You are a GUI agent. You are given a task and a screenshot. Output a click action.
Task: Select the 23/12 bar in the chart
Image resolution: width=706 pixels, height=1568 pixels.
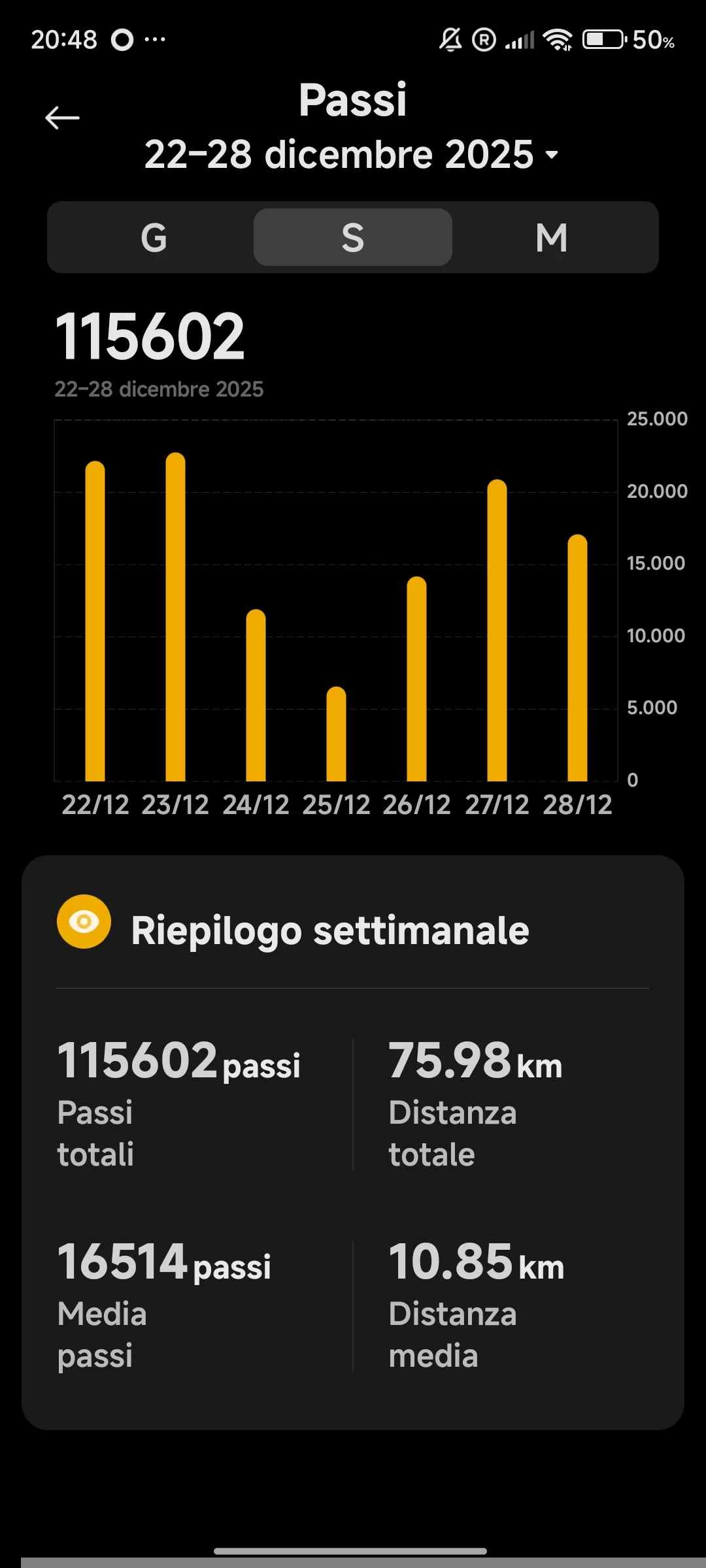[x=175, y=617]
